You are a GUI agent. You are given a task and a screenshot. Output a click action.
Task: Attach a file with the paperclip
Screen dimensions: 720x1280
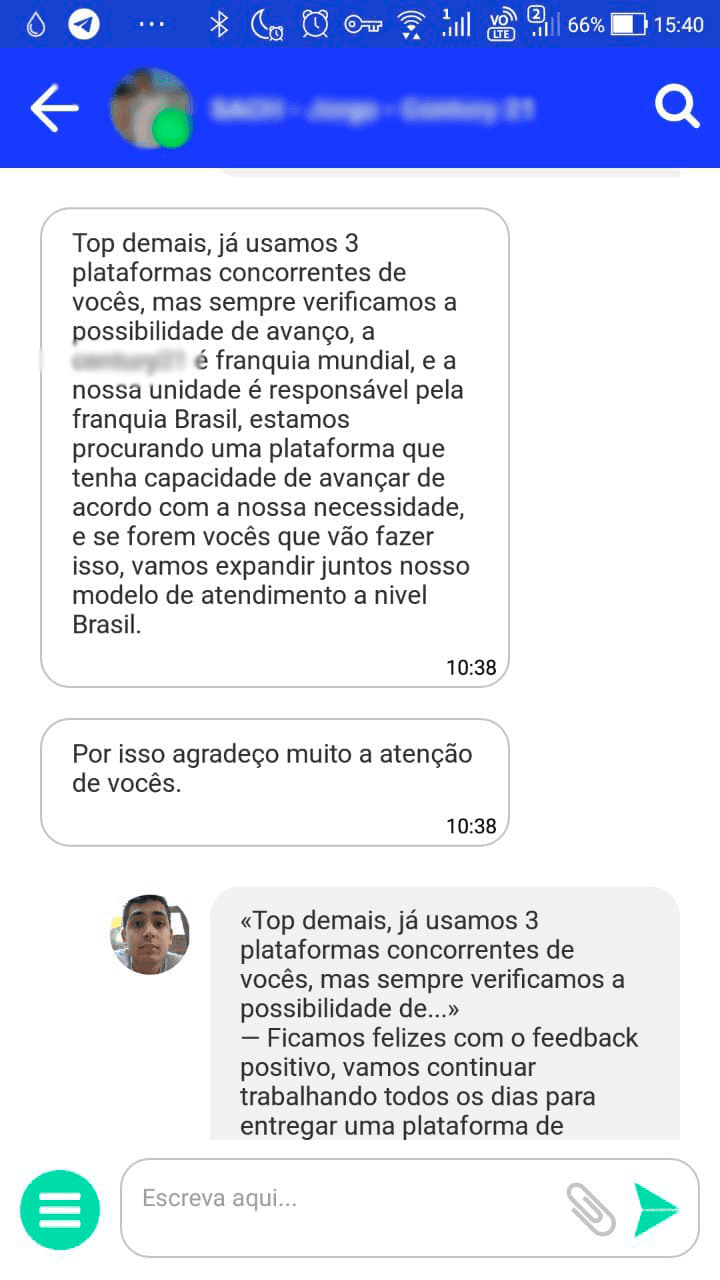(x=591, y=1208)
